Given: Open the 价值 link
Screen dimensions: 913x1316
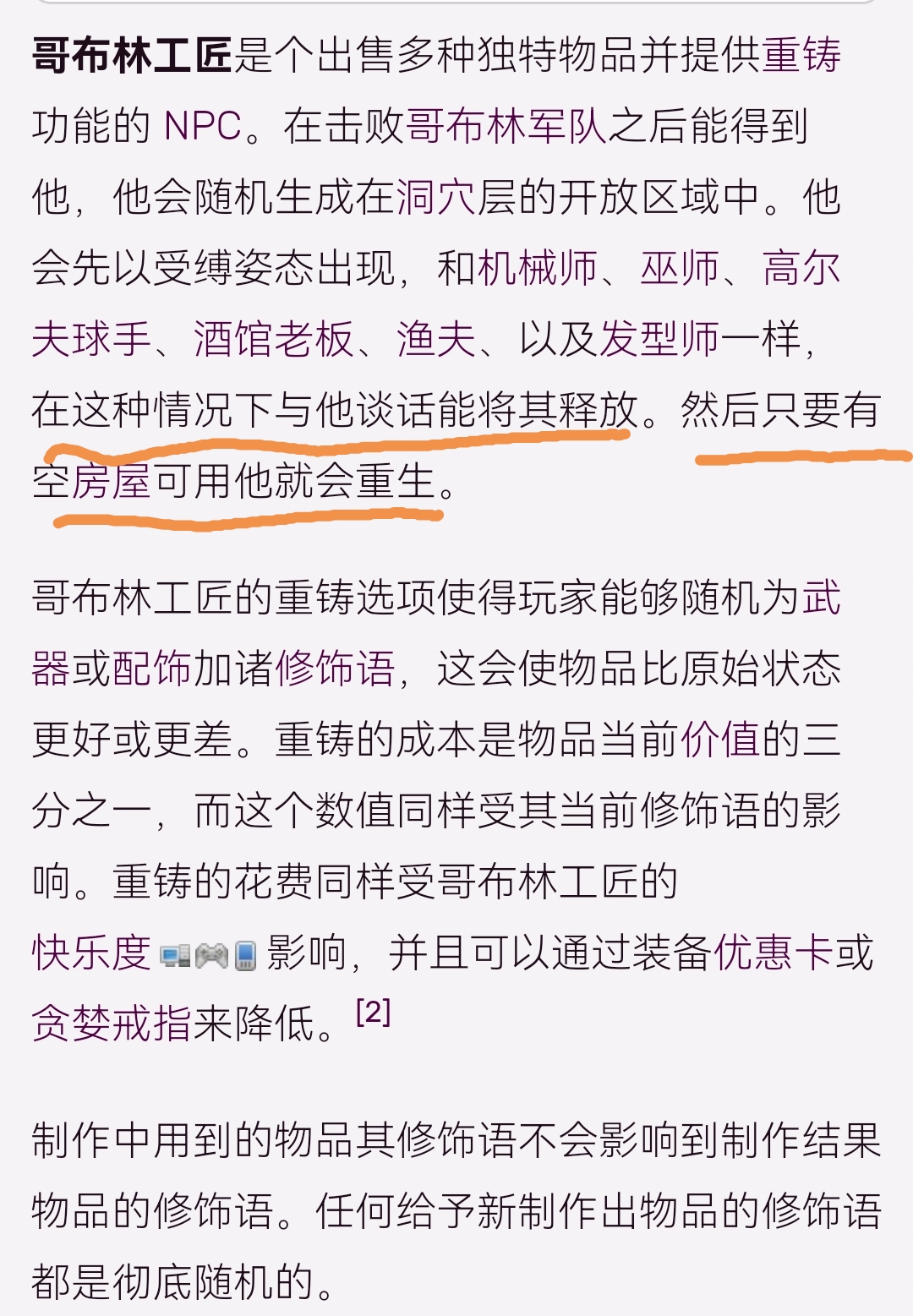Looking at the screenshot, I should [720, 740].
